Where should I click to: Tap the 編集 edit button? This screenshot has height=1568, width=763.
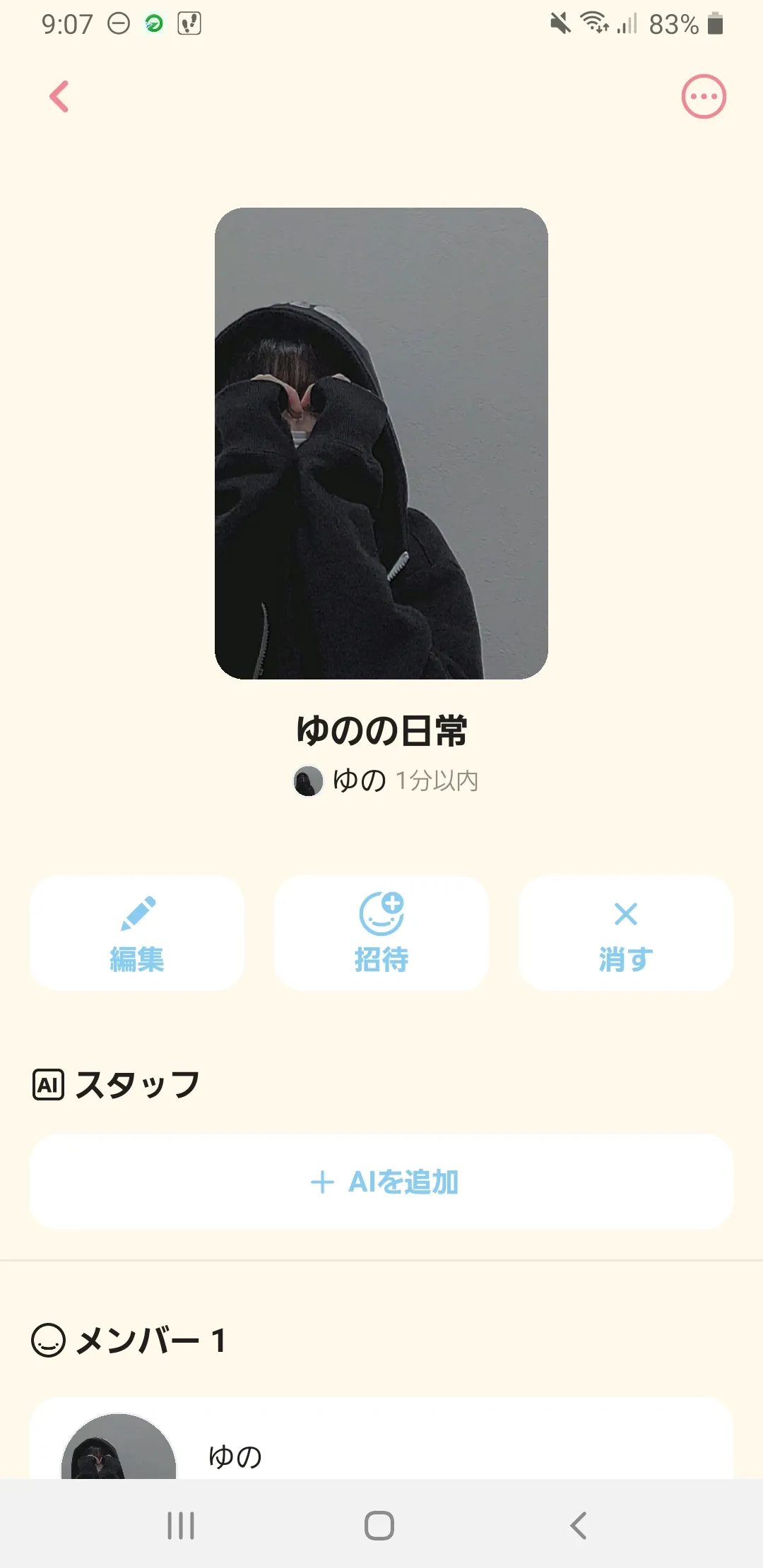[137, 933]
